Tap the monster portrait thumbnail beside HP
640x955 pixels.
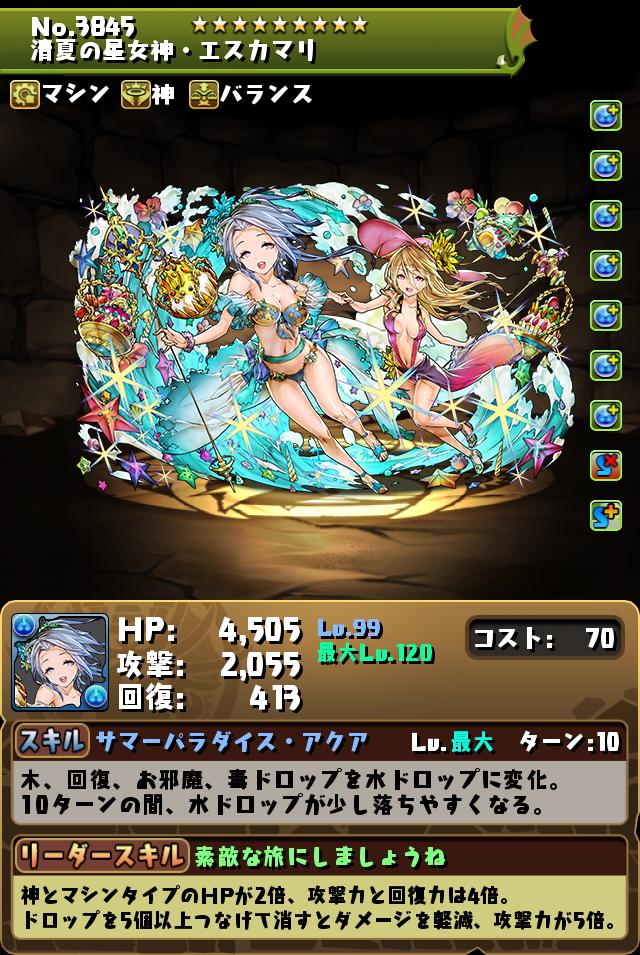tap(60, 663)
